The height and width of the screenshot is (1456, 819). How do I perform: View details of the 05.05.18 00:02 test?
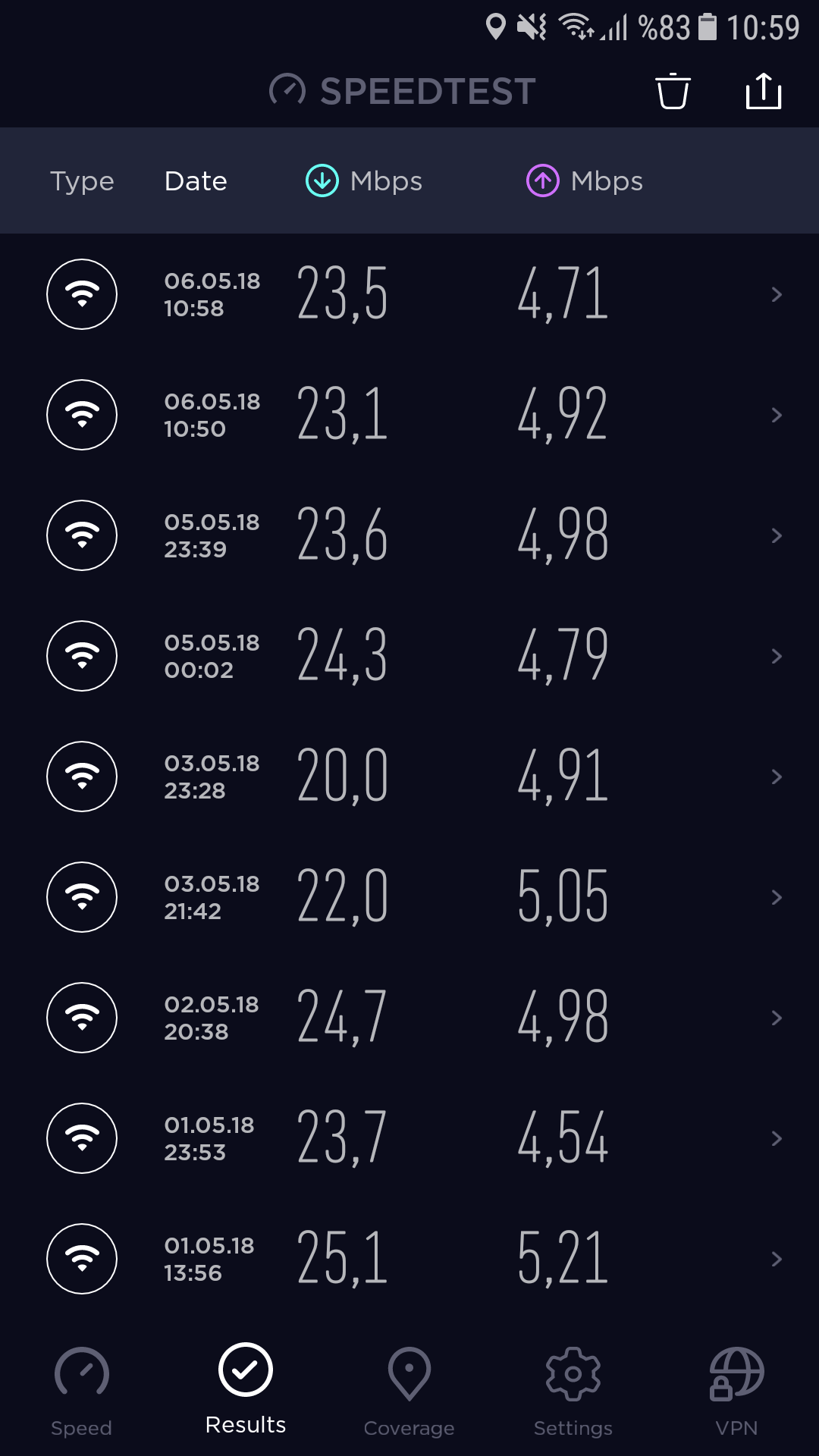pos(409,656)
